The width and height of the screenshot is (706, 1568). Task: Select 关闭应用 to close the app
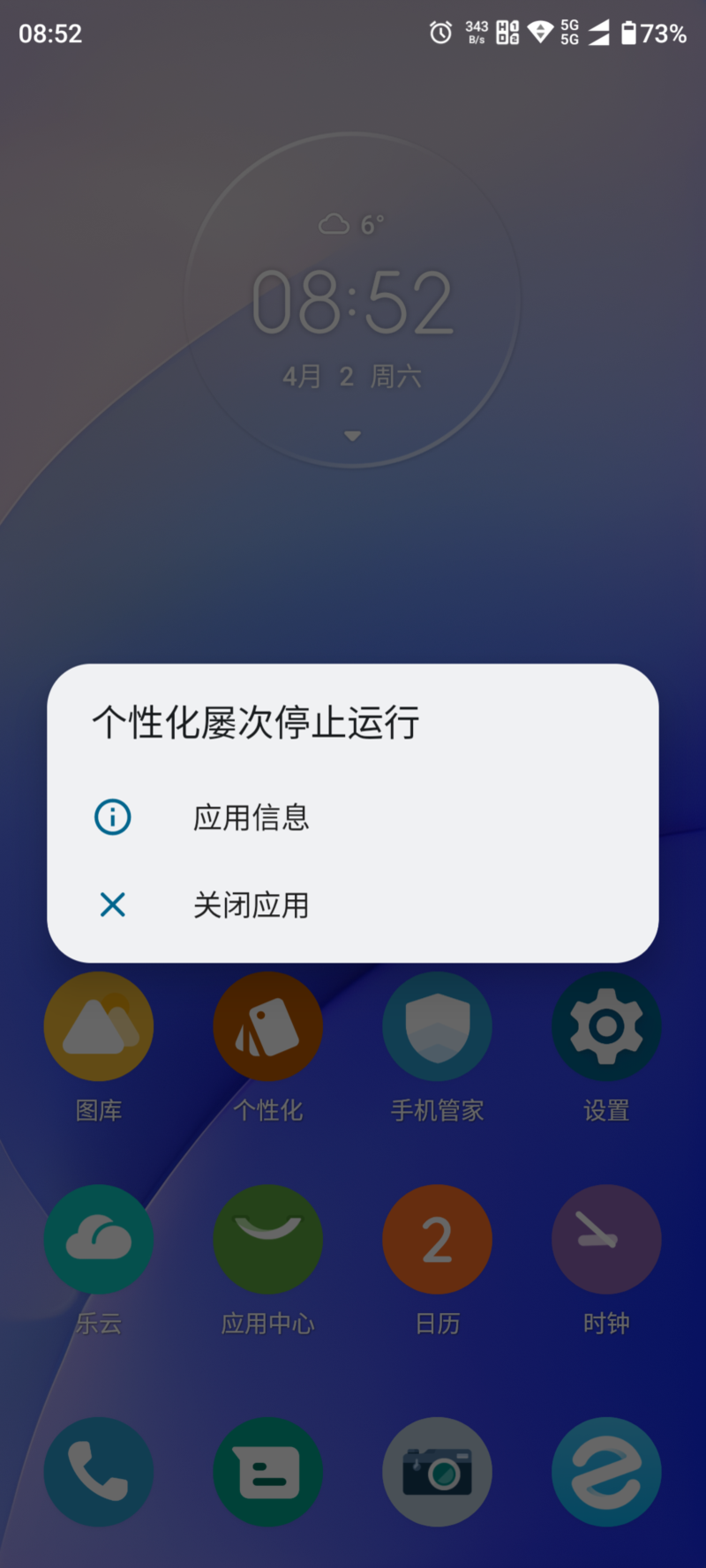(252, 904)
